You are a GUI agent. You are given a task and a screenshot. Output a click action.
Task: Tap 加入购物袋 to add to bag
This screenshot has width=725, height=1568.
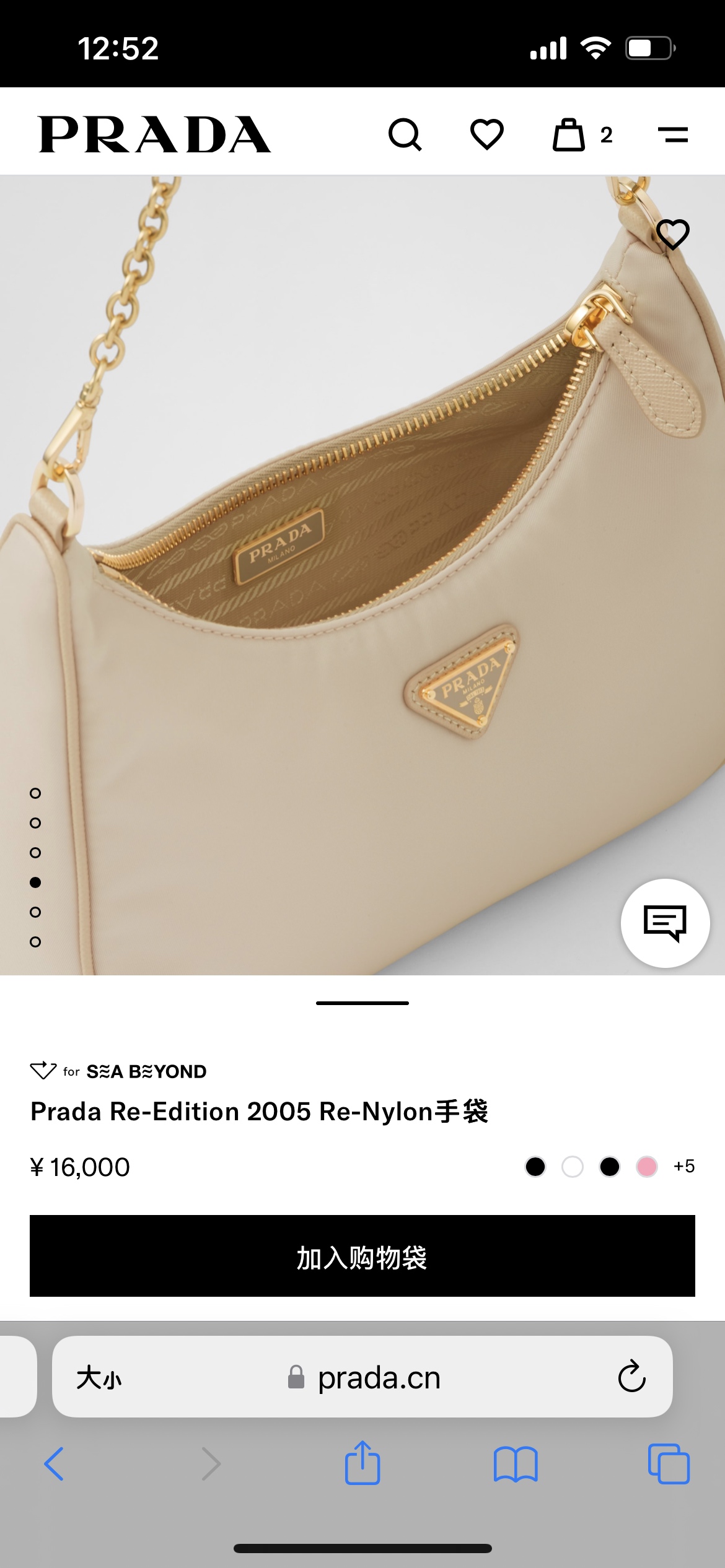tap(362, 1256)
